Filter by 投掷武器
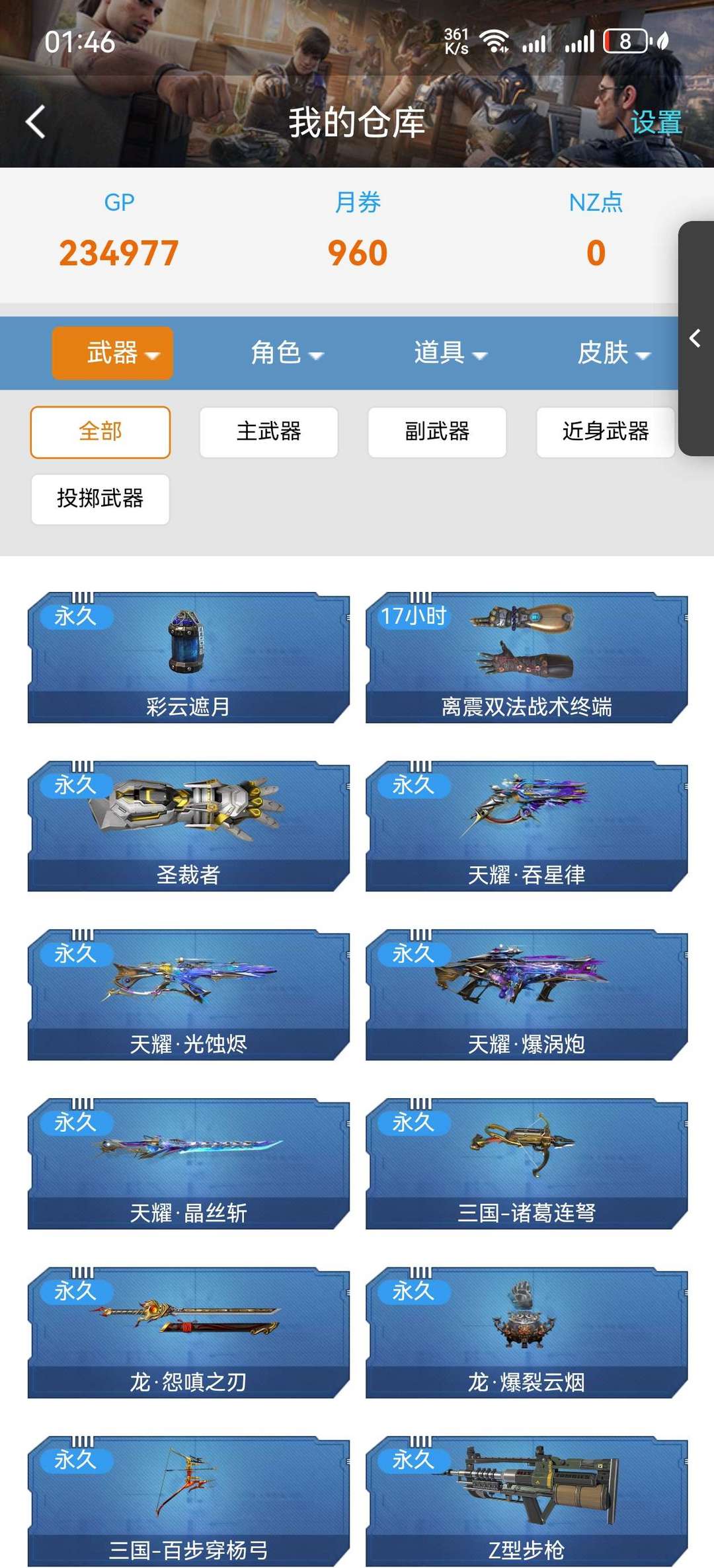The height and width of the screenshot is (1568, 714). tap(100, 499)
